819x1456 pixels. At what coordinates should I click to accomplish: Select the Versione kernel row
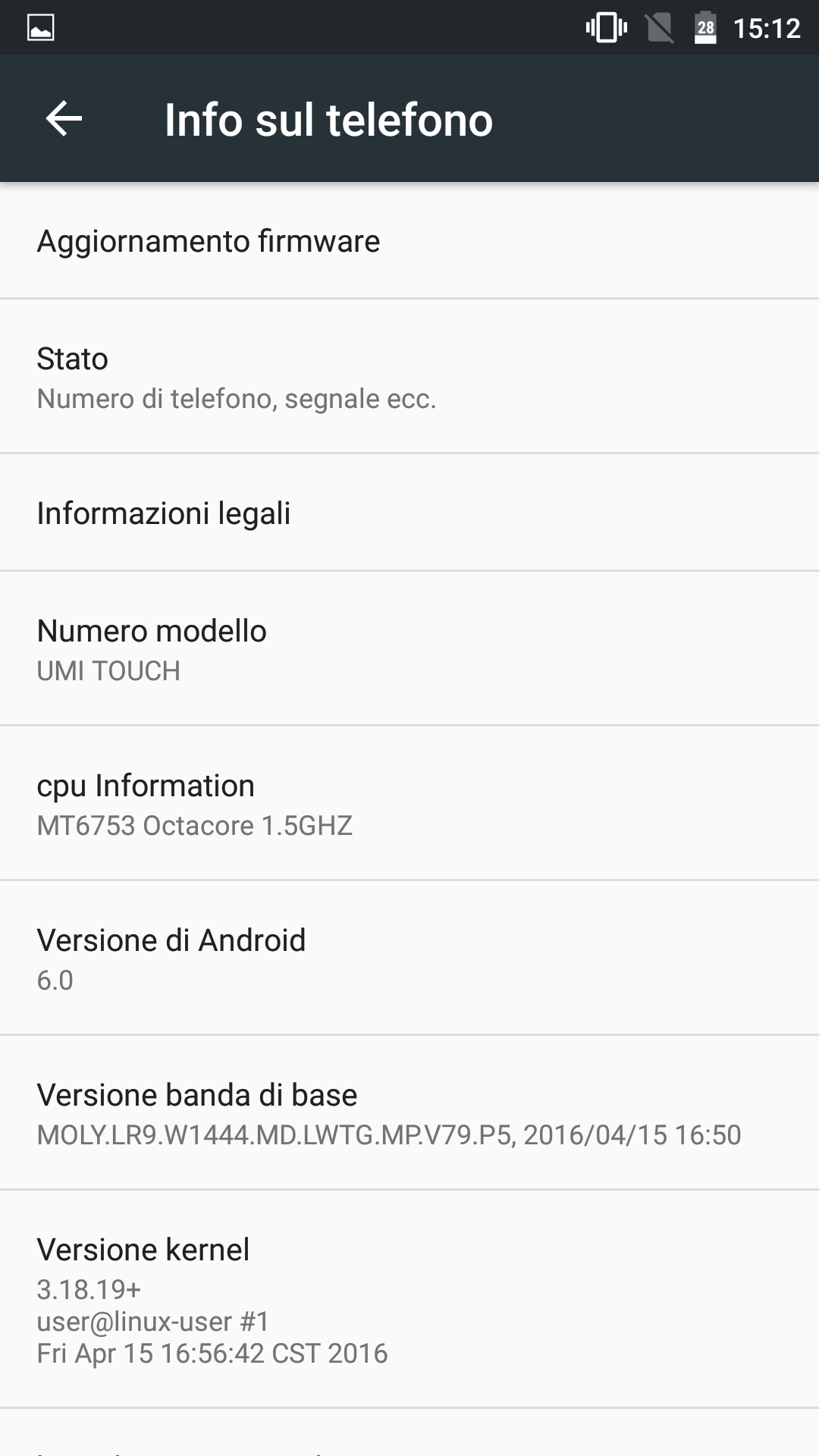(x=409, y=1300)
